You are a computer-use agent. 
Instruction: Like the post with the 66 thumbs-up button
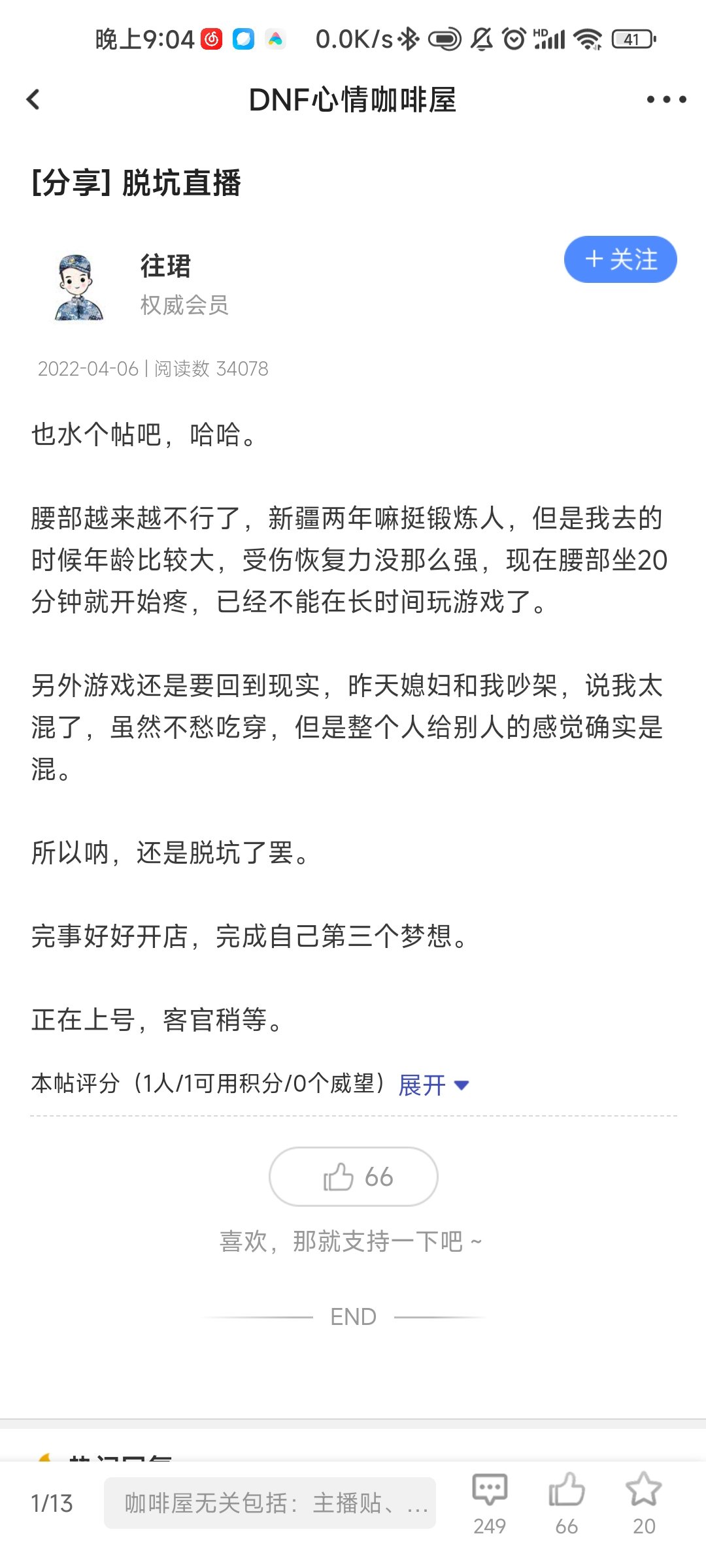tap(354, 1177)
